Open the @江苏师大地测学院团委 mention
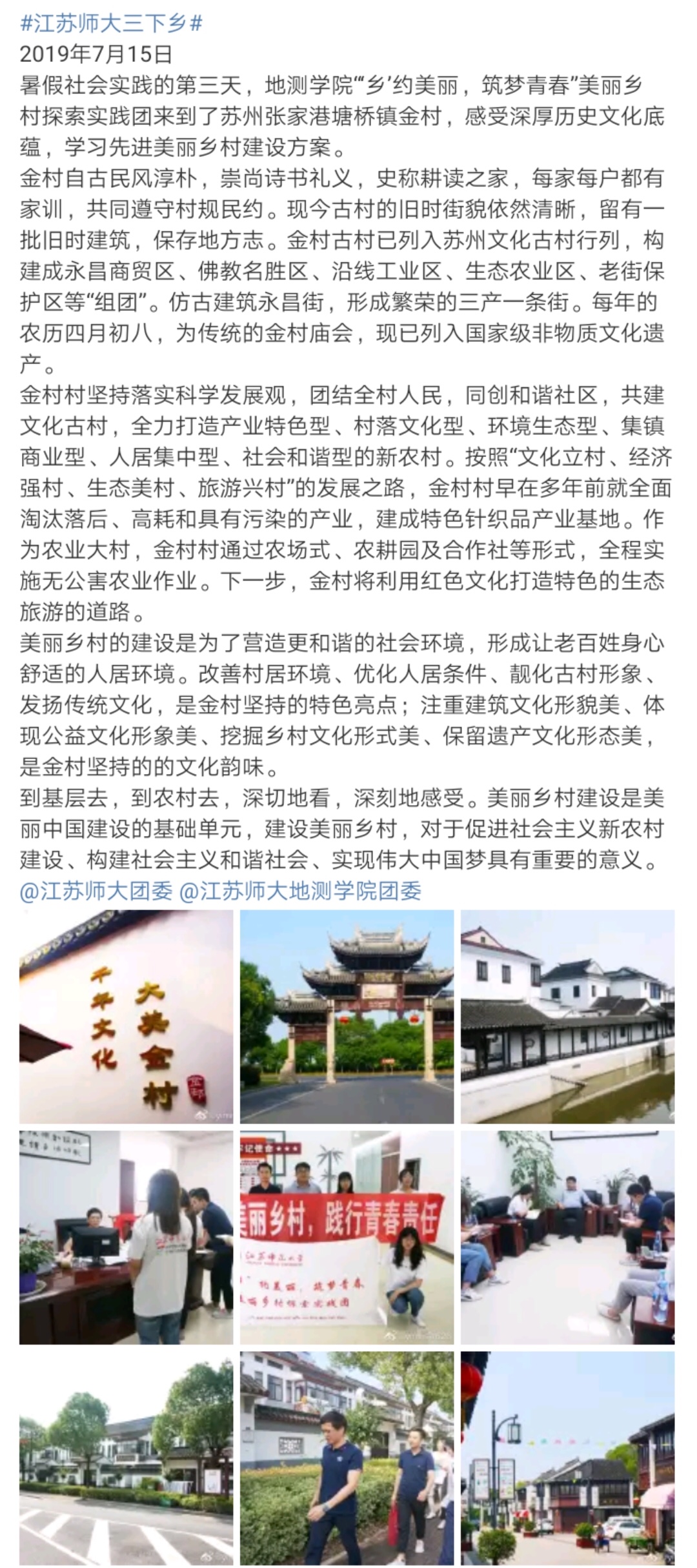This screenshot has height=1568, width=697. click(x=300, y=891)
